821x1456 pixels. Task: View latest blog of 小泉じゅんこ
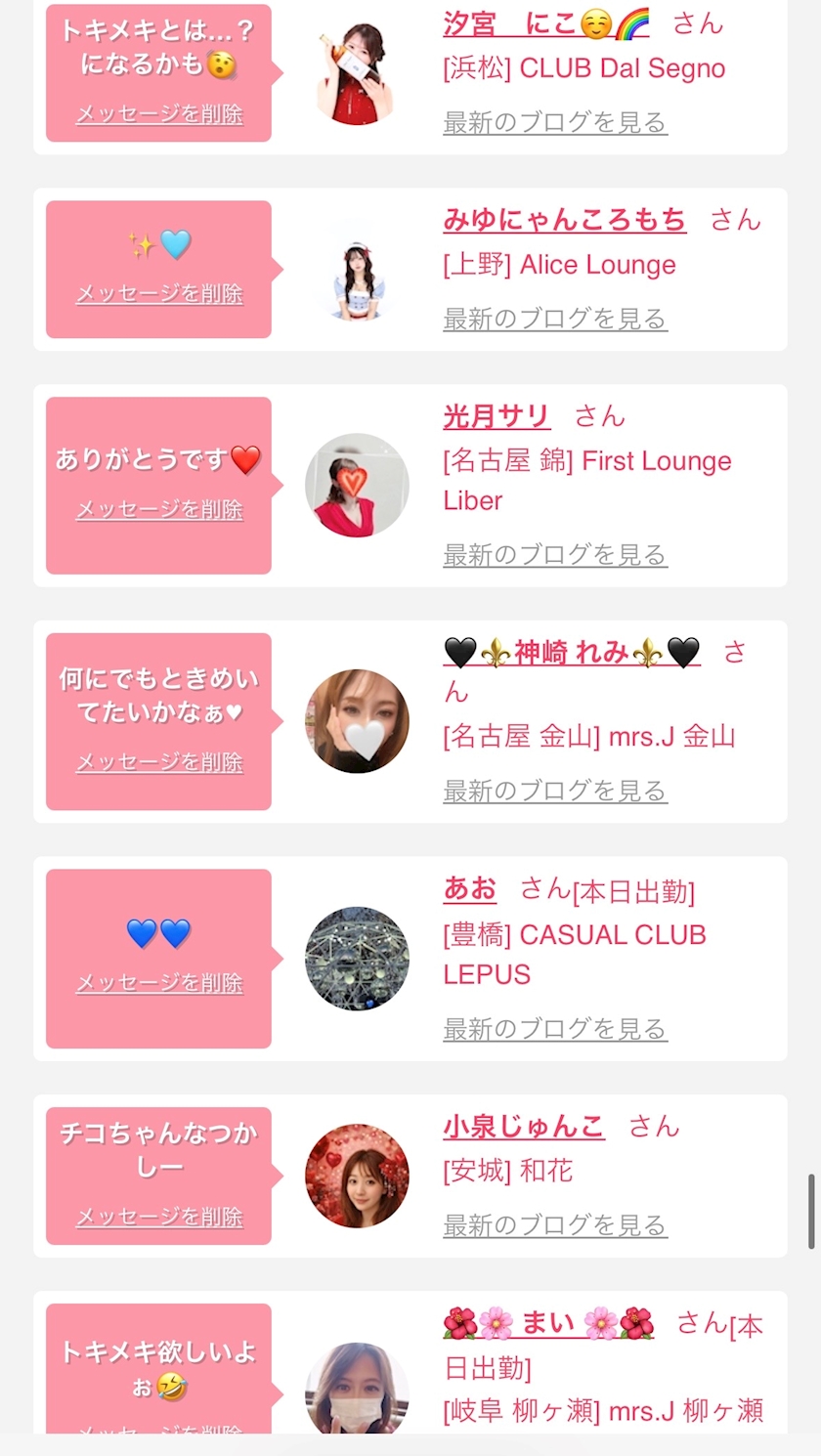click(x=555, y=1224)
